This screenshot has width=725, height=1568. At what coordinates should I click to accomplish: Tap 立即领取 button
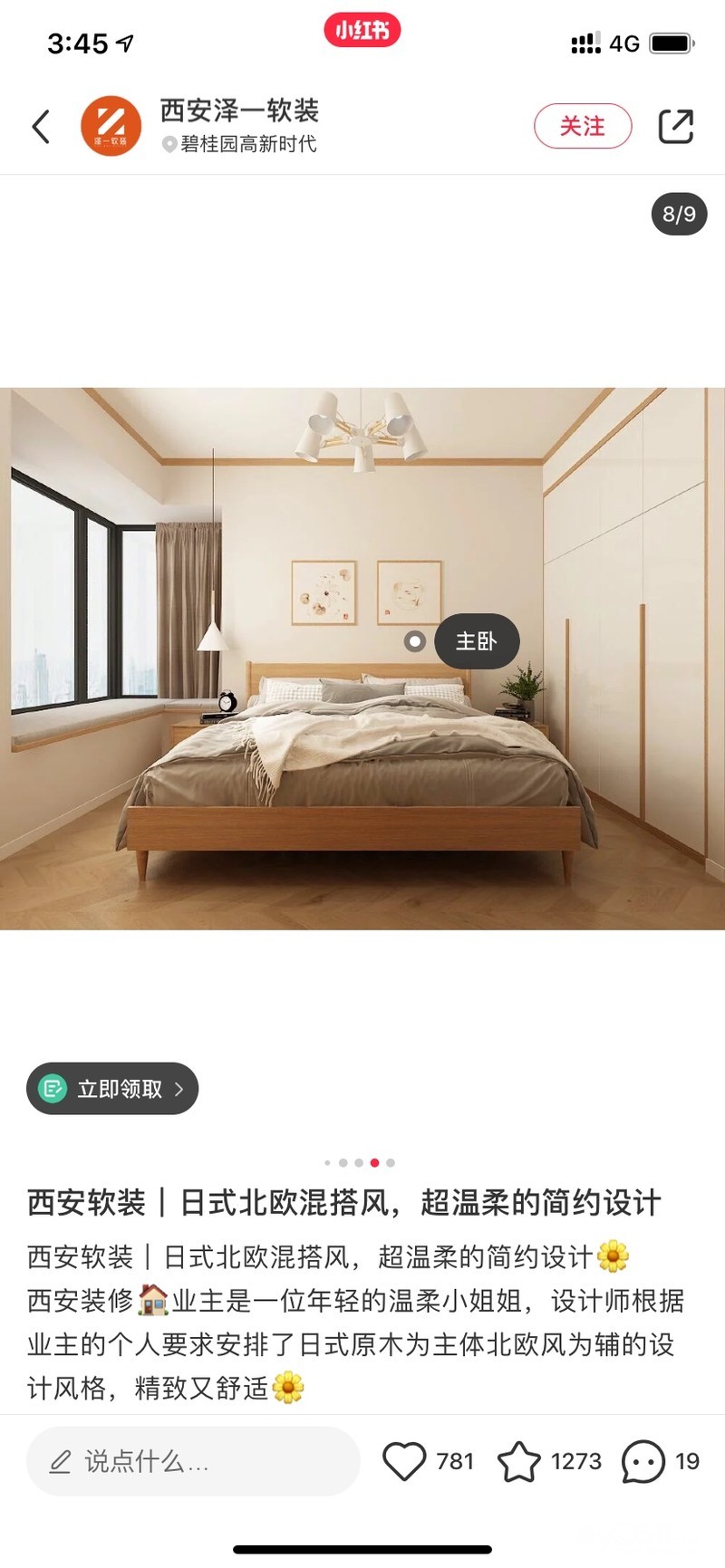point(112,1088)
